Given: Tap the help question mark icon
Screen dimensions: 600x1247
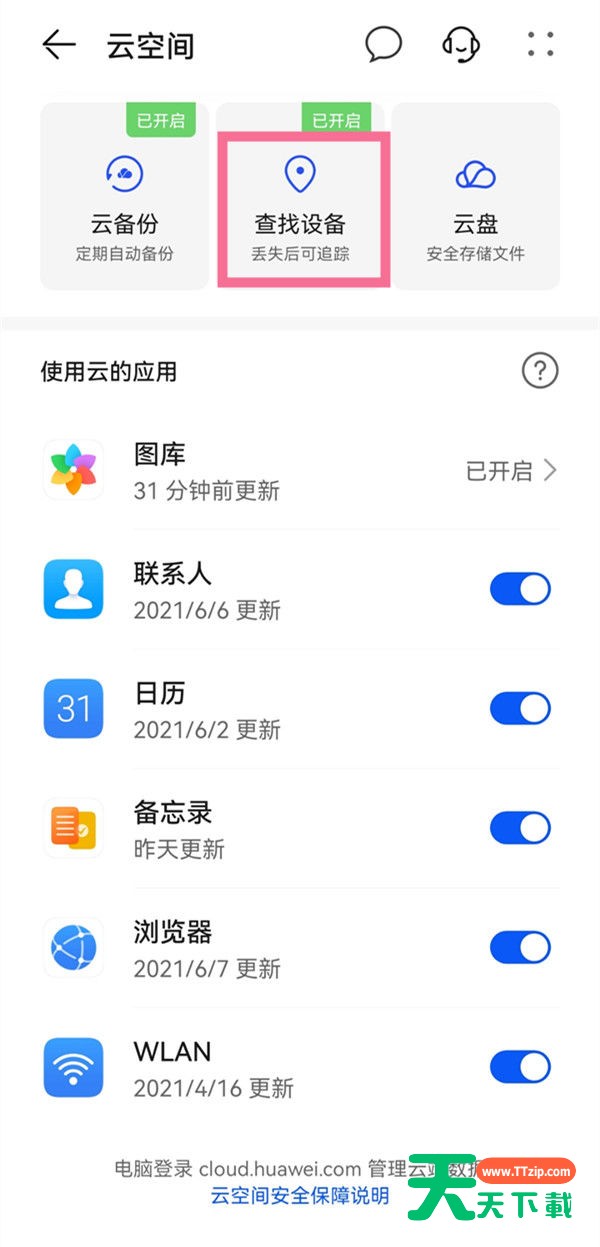Looking at the screenshot, I should (540, 372).
